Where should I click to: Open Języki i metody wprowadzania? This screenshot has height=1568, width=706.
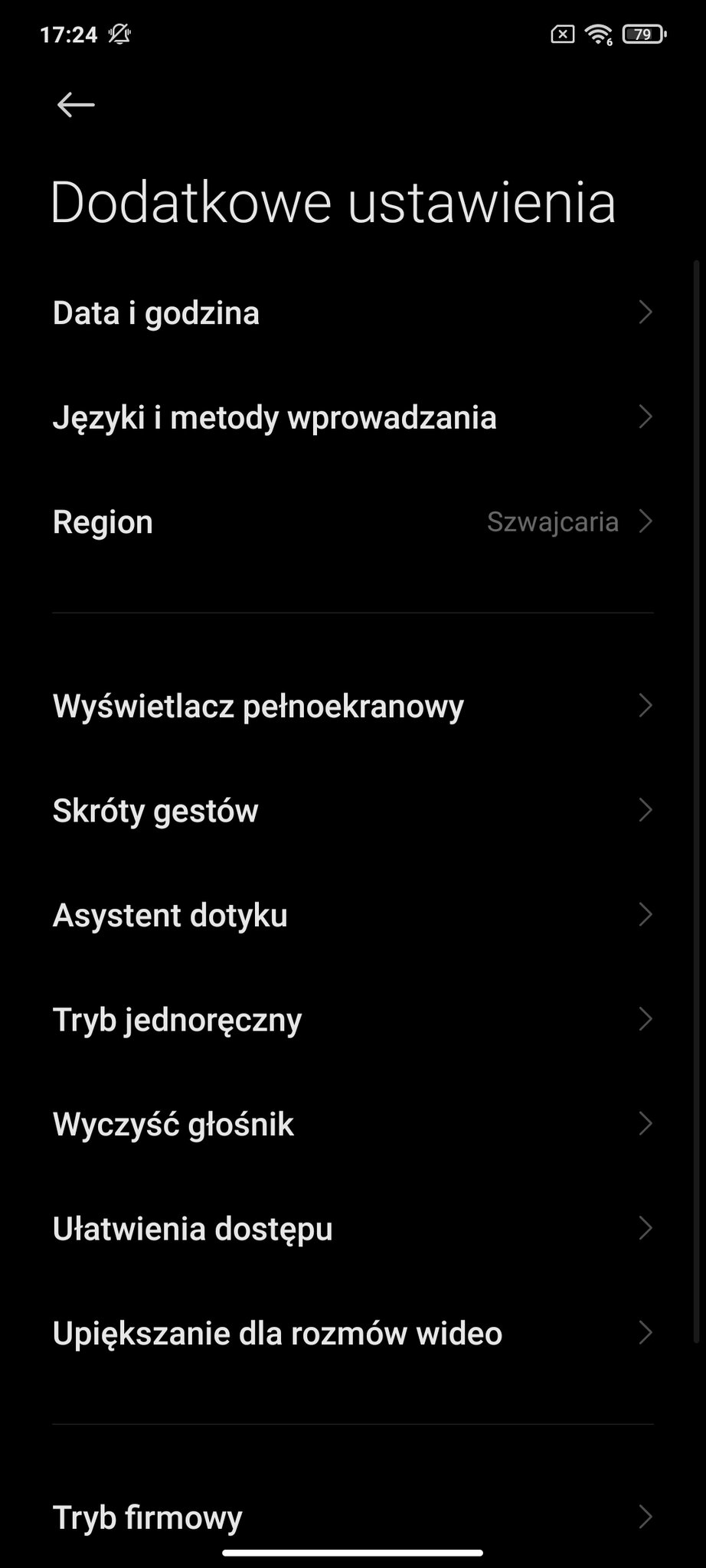pyautogui.click(x=353, y=417)
